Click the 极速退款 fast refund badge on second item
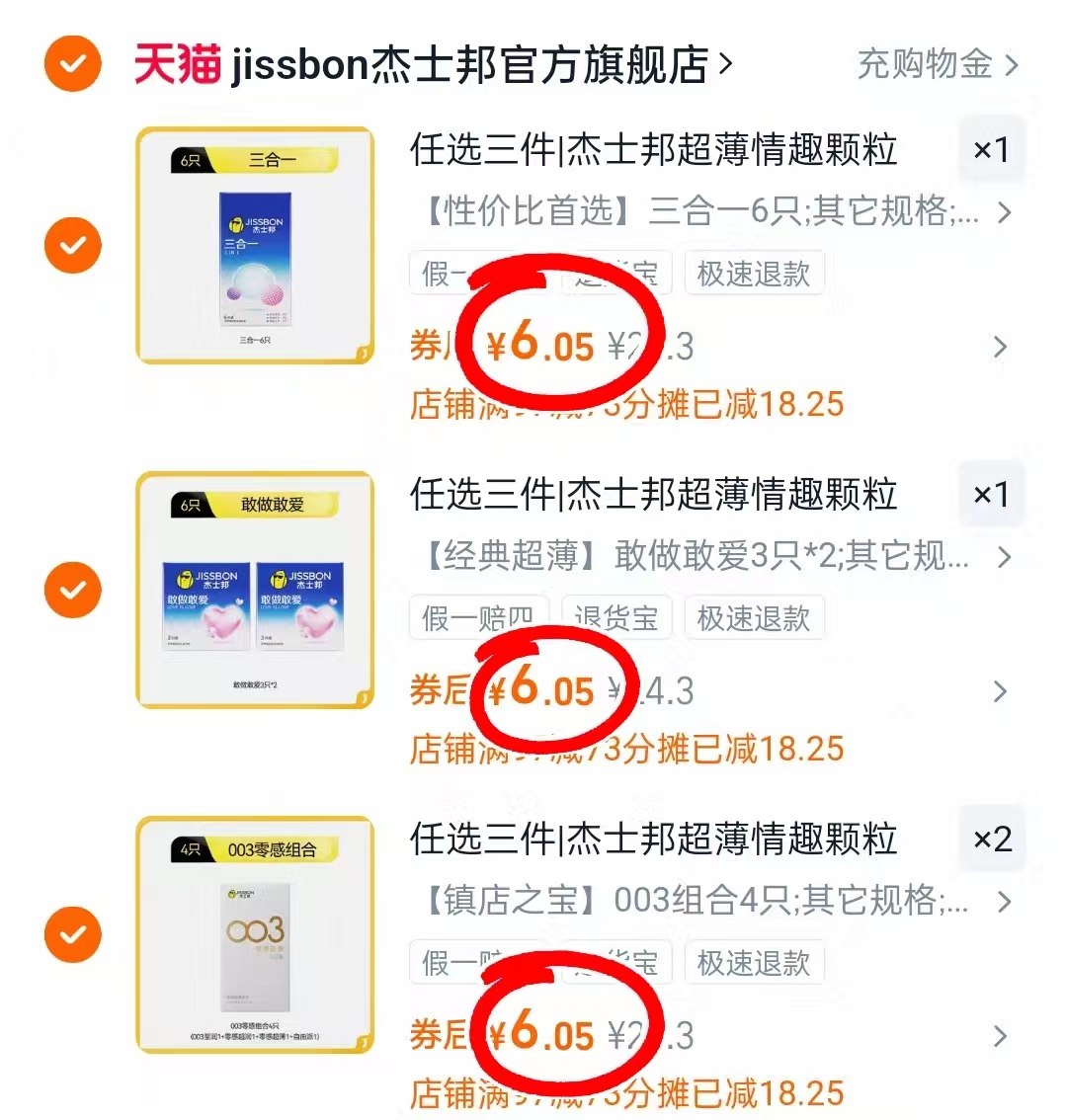 [x=755, y=617]
